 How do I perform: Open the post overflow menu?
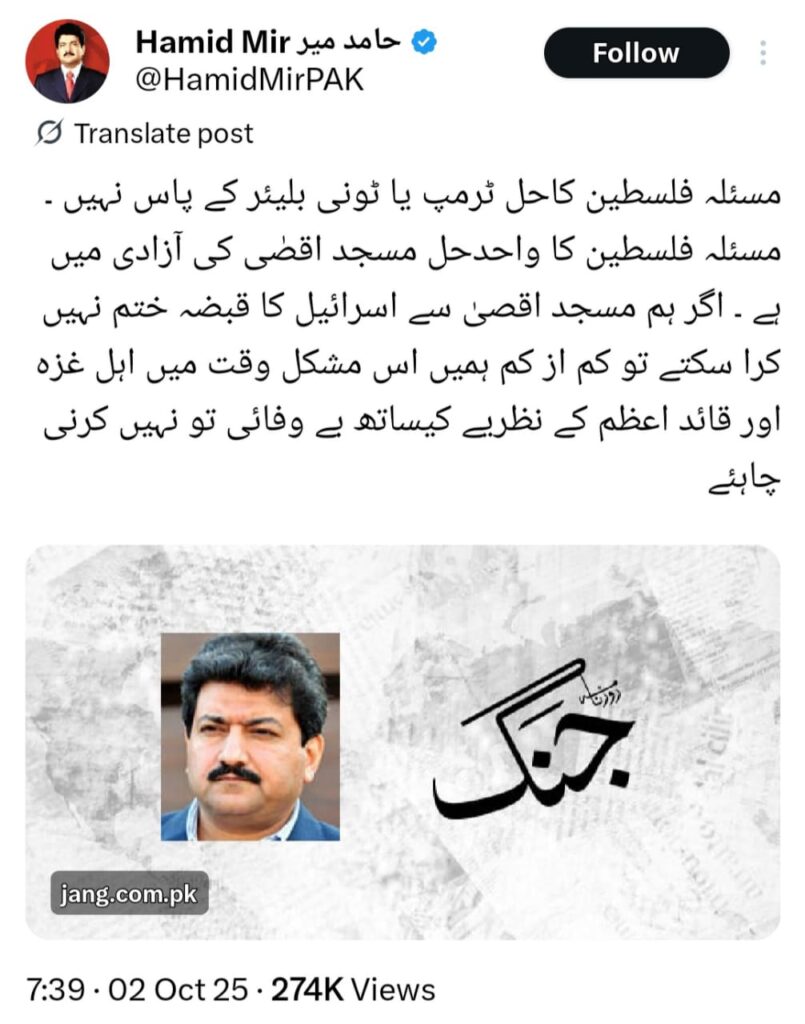[x=763, y=53]
